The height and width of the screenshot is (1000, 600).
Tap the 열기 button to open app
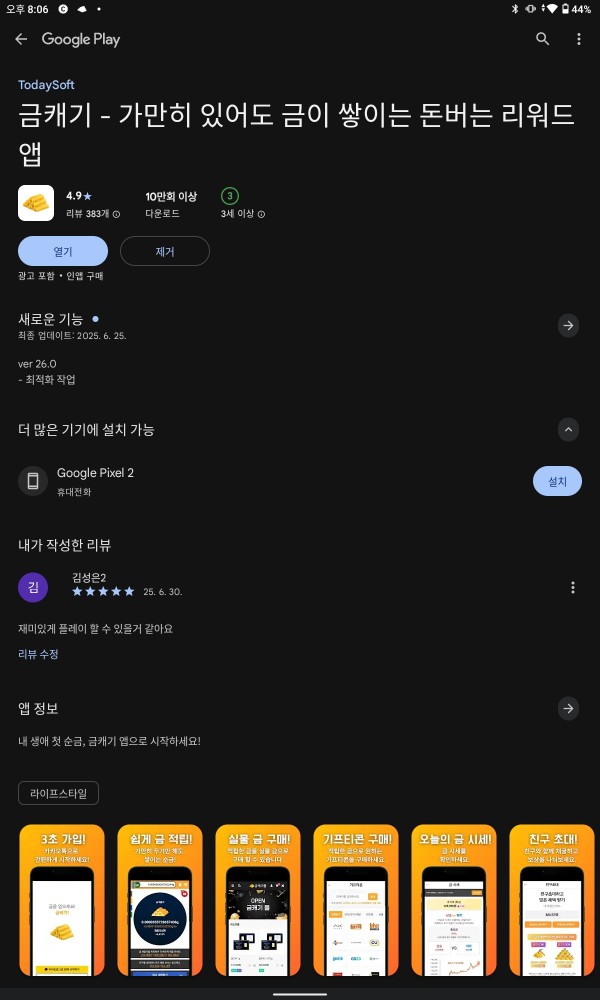tap(63, 251)
